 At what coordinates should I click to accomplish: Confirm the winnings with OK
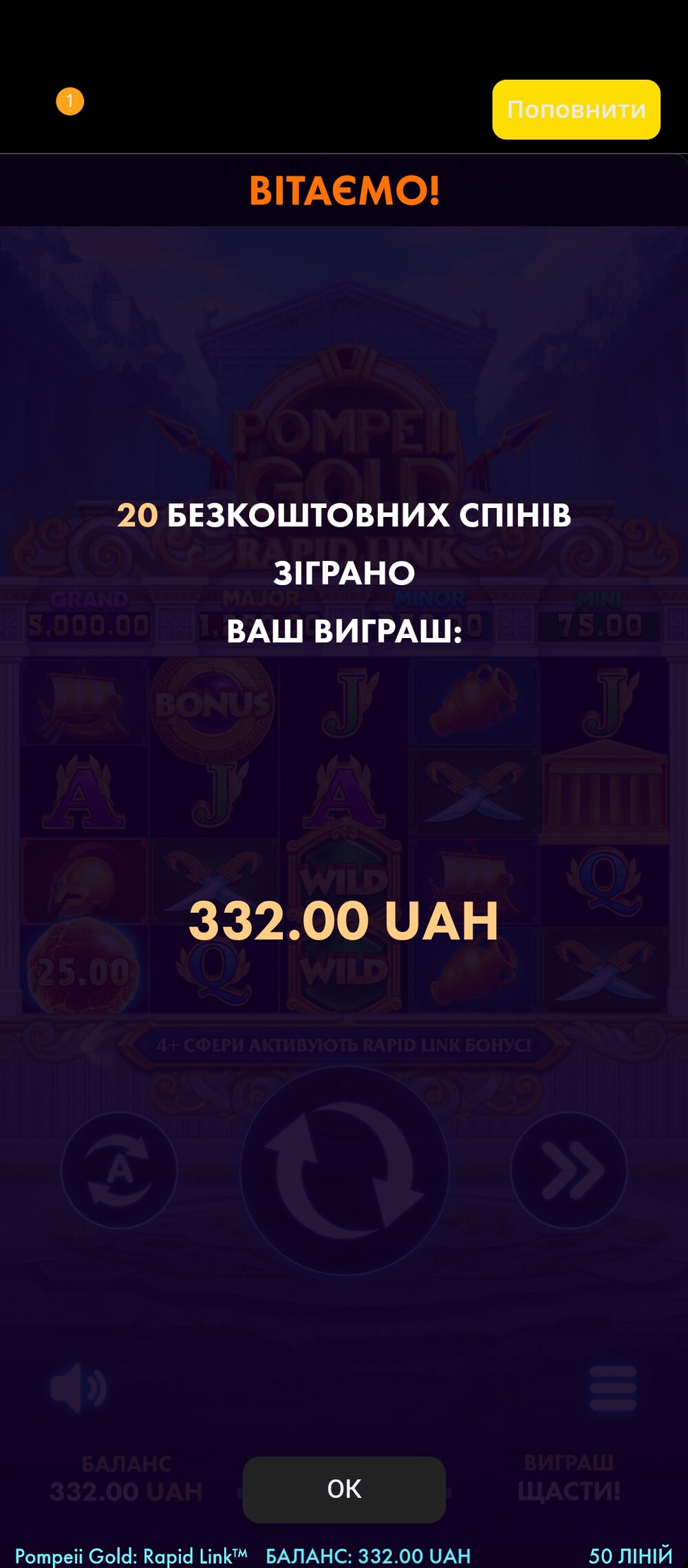click(344, 1489)
